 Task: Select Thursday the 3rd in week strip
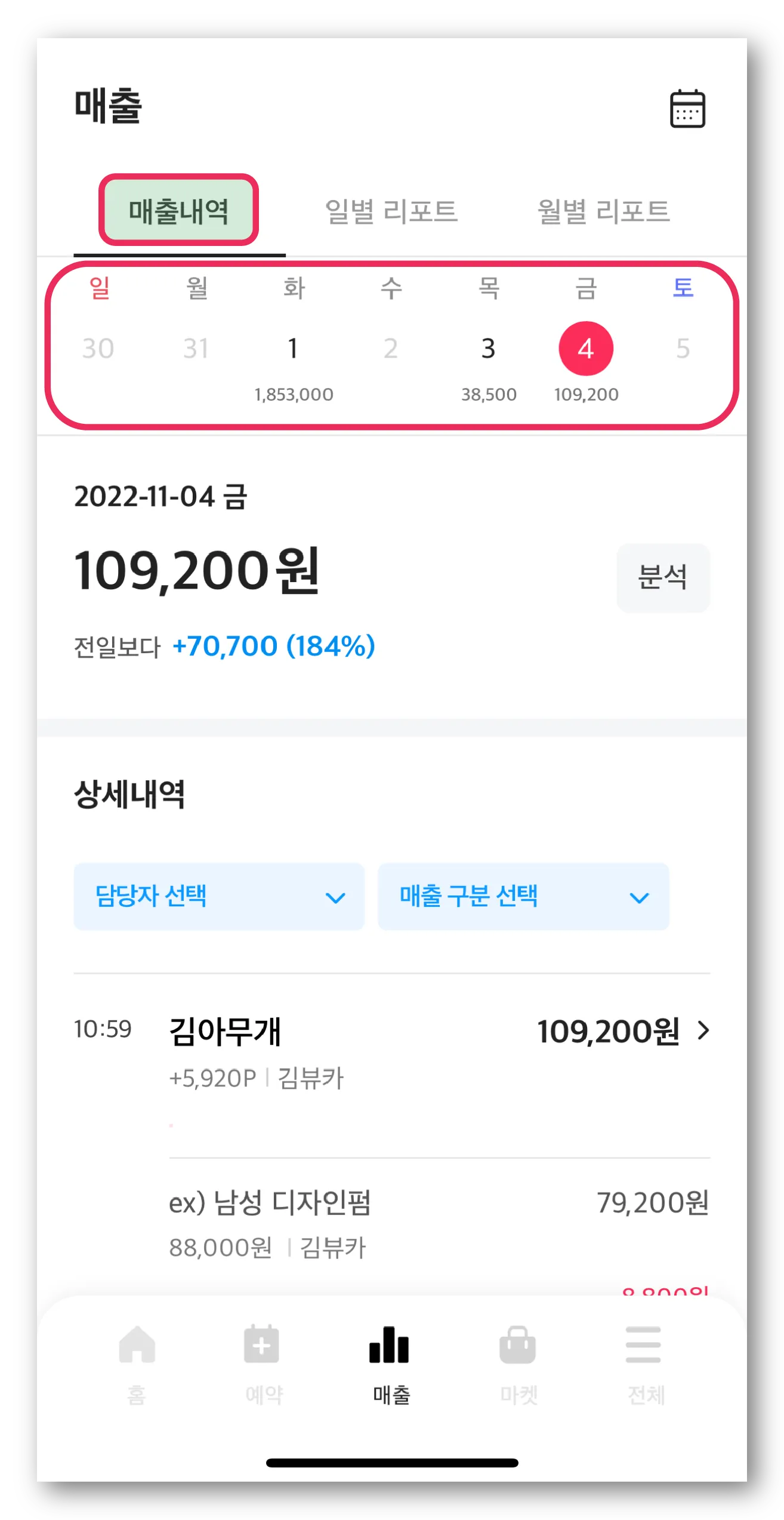488,349
